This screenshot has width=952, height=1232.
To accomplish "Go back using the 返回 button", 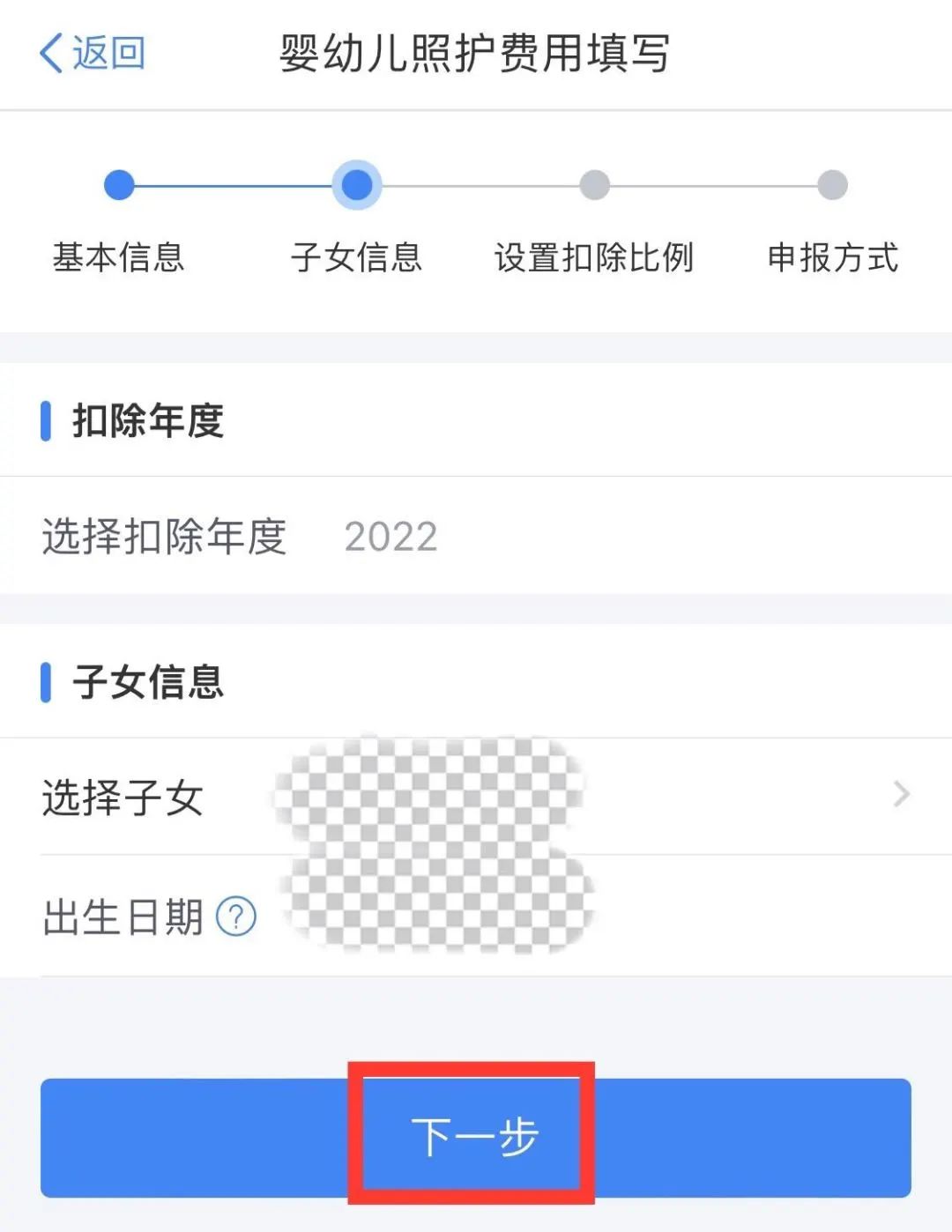I will 92,53.
